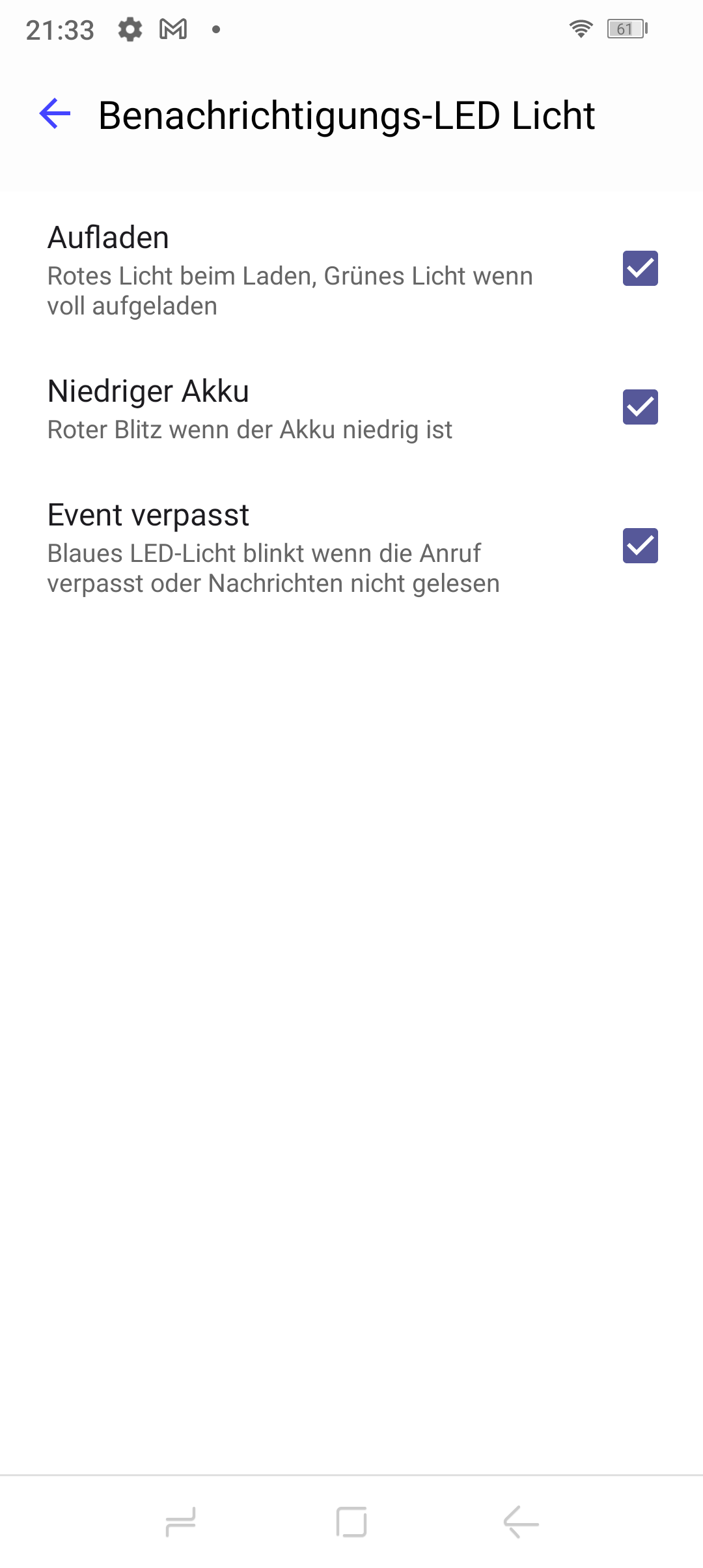Uncheck the Aufladen checkbox
This screenshot has height=1568, width=703.
[x=640, y=268]
